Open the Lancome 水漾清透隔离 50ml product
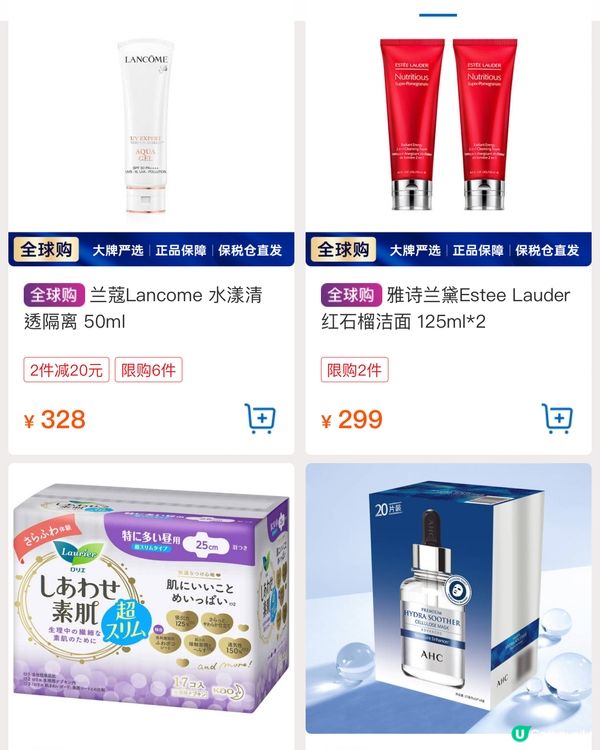Screen dimensions: 600x750 pyautogui.click(x=150, y=130)
